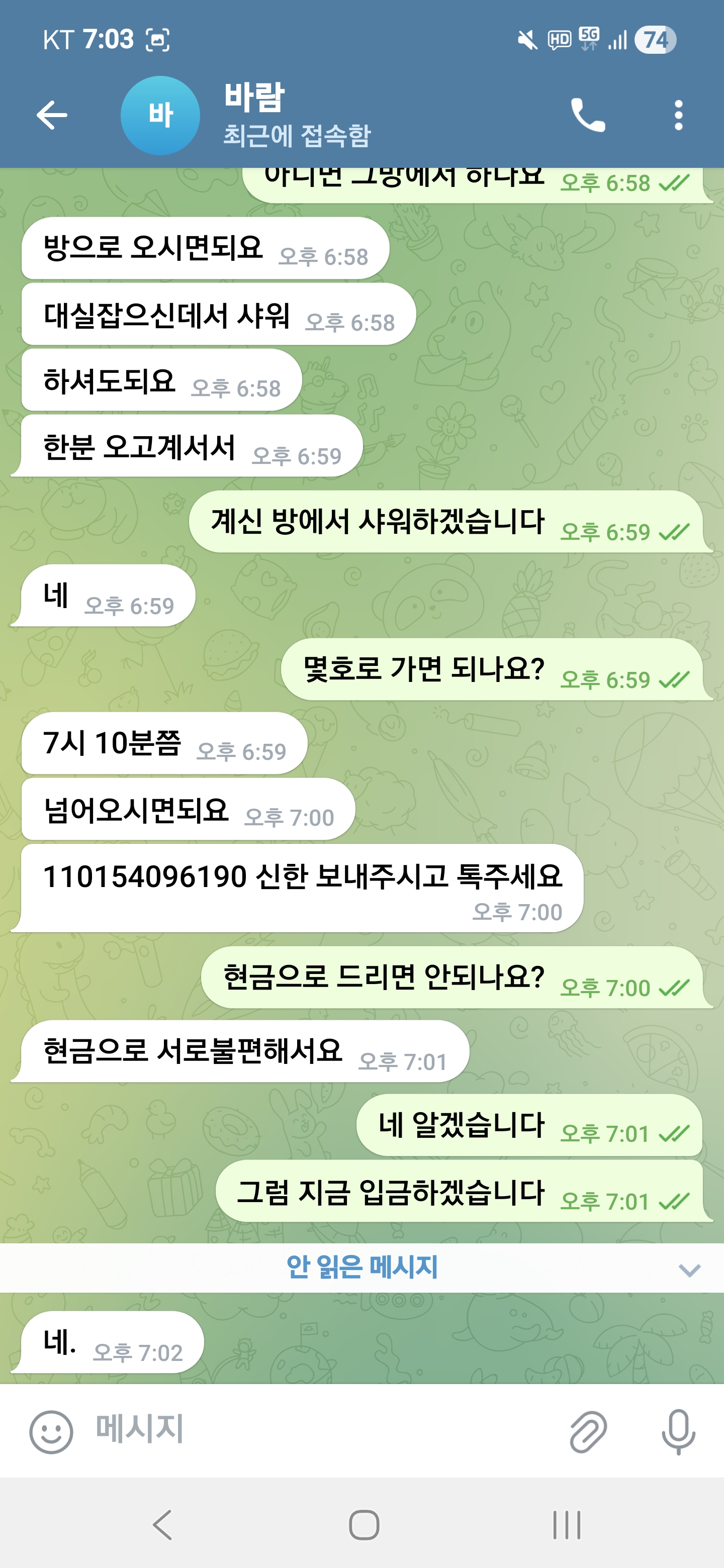Go back to the chat list

pyautogui.click(x=52, y=115)
